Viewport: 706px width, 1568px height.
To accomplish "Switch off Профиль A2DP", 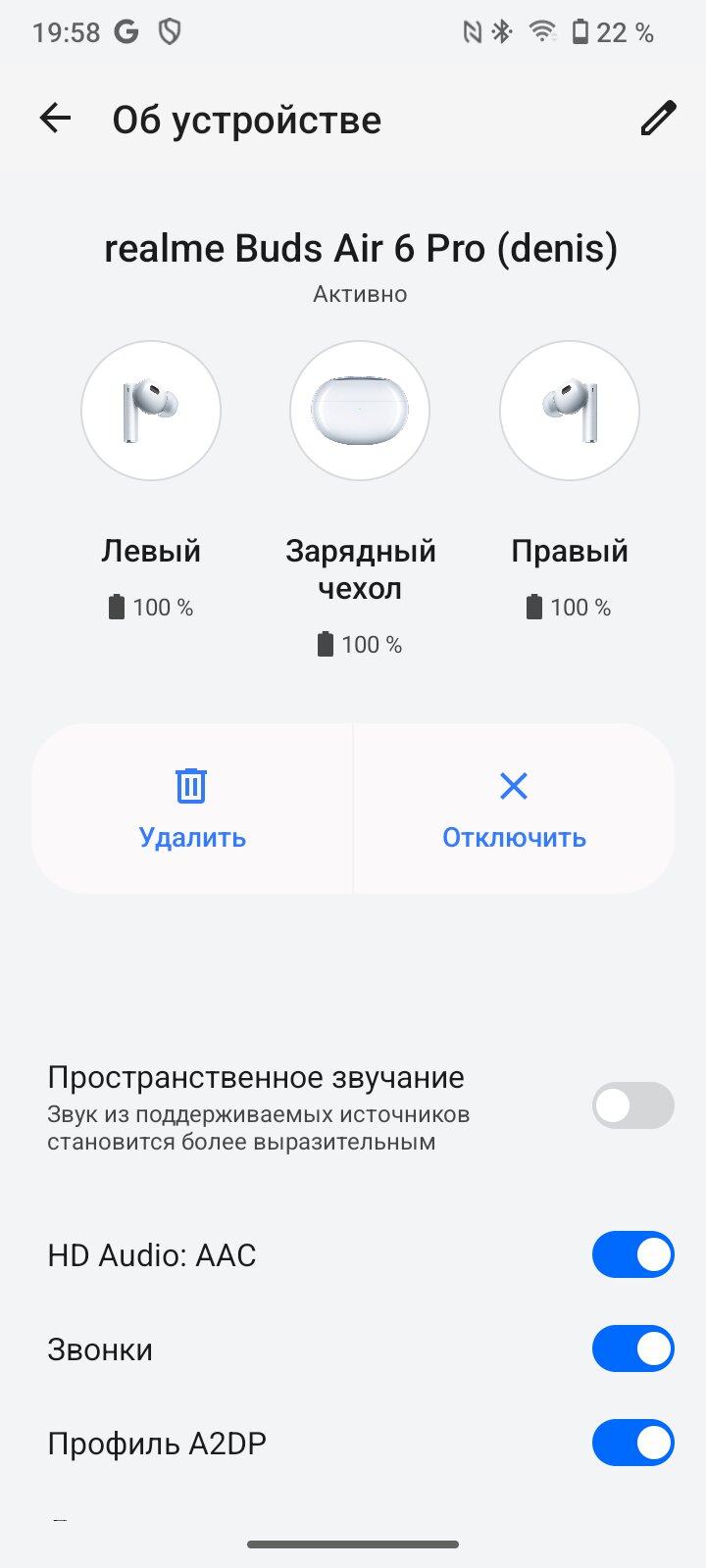I will [x=632, y=1444].
